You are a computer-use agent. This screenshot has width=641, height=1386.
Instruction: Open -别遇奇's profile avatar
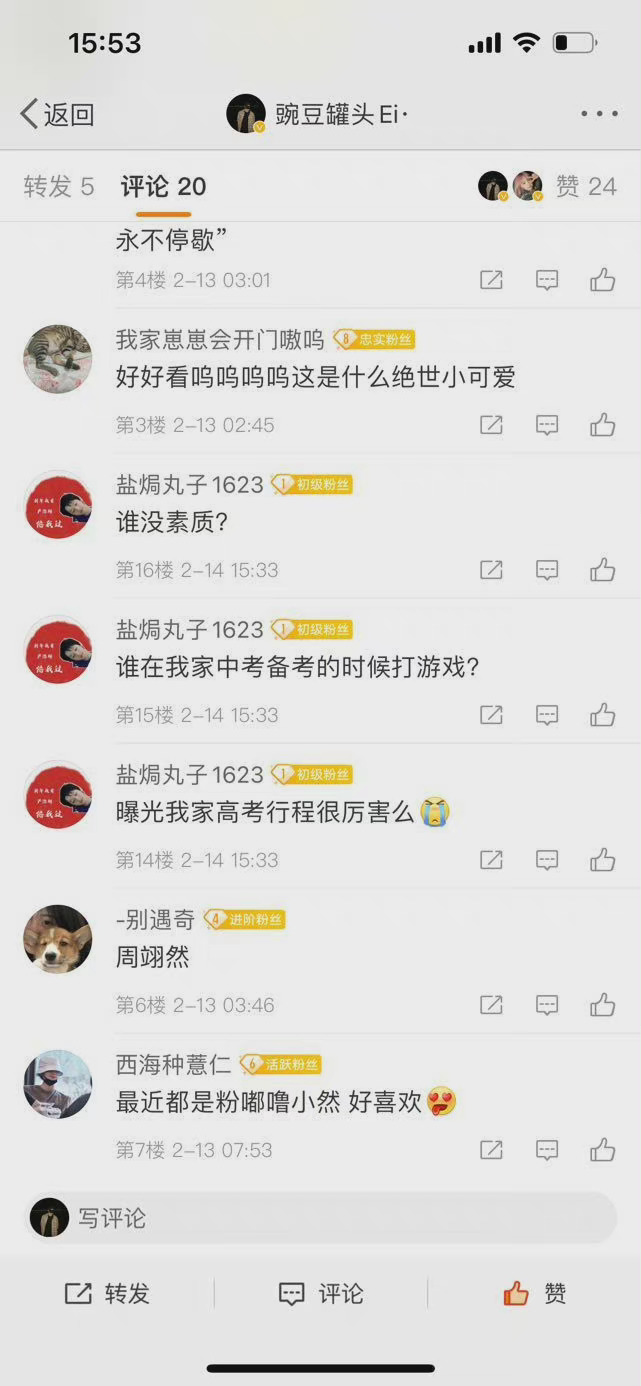pos(57,939)
